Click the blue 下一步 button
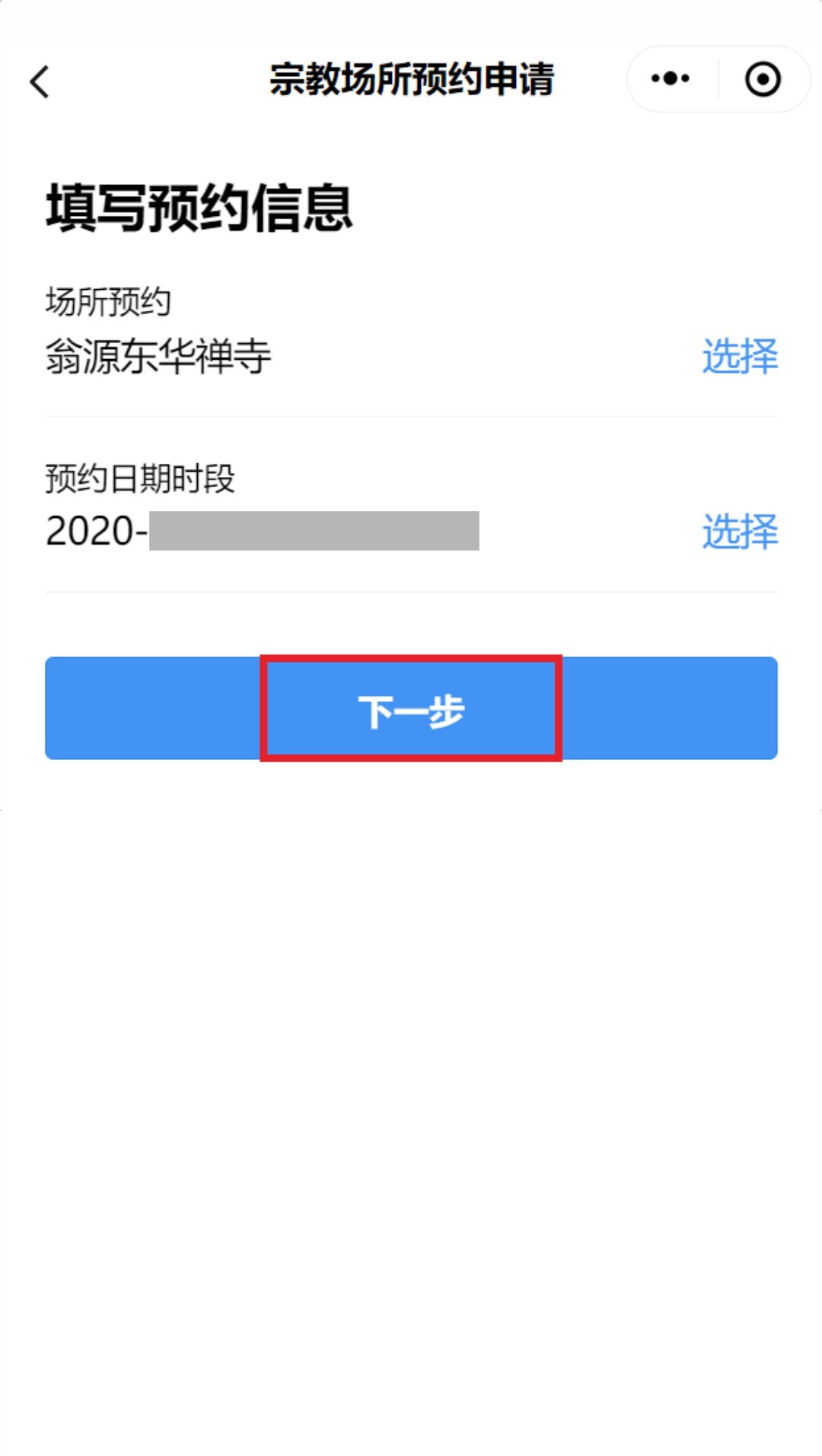The image size is (822, 1456). coord(411,707)
